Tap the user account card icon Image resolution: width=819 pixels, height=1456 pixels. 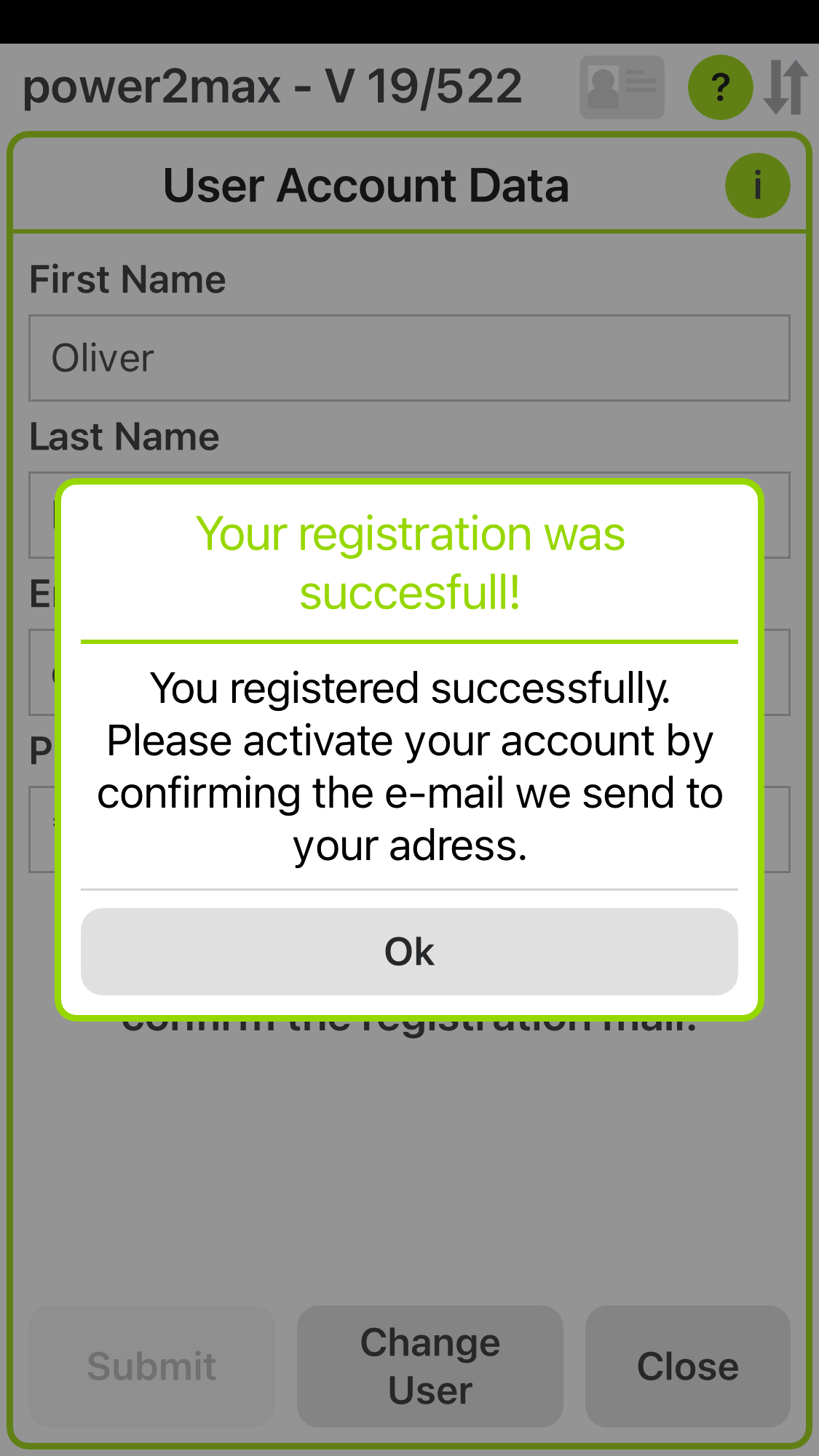click(x=622, y=87)
